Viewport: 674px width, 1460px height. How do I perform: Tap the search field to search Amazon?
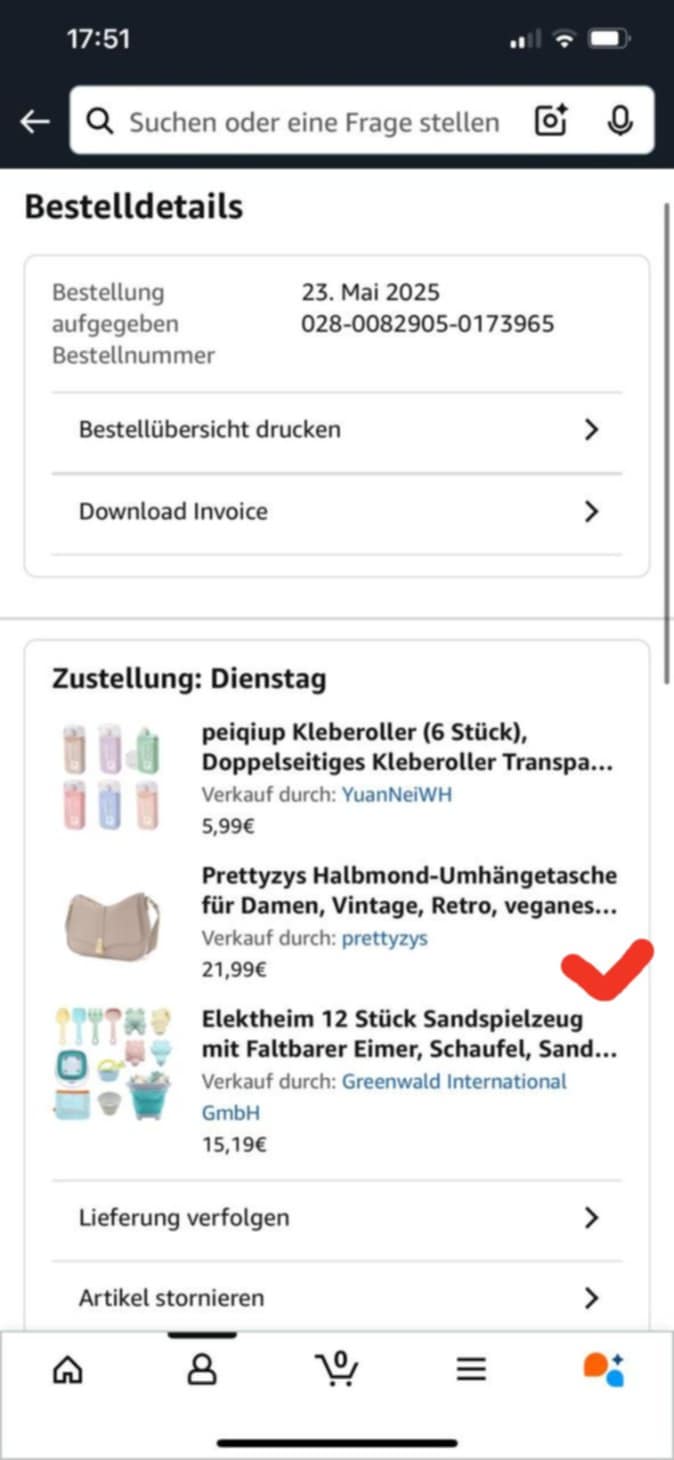310,122
